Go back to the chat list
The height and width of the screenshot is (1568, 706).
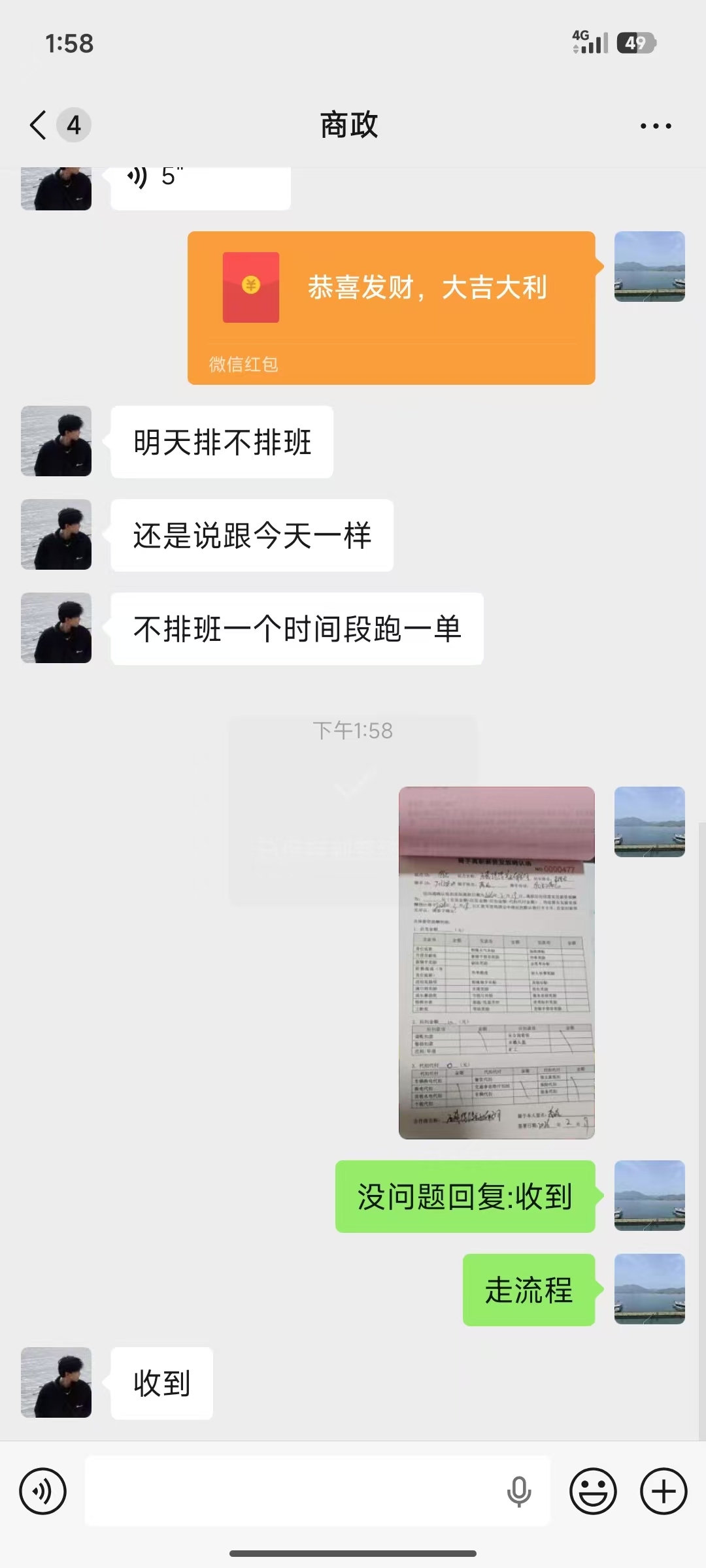(x=39, y=125)
